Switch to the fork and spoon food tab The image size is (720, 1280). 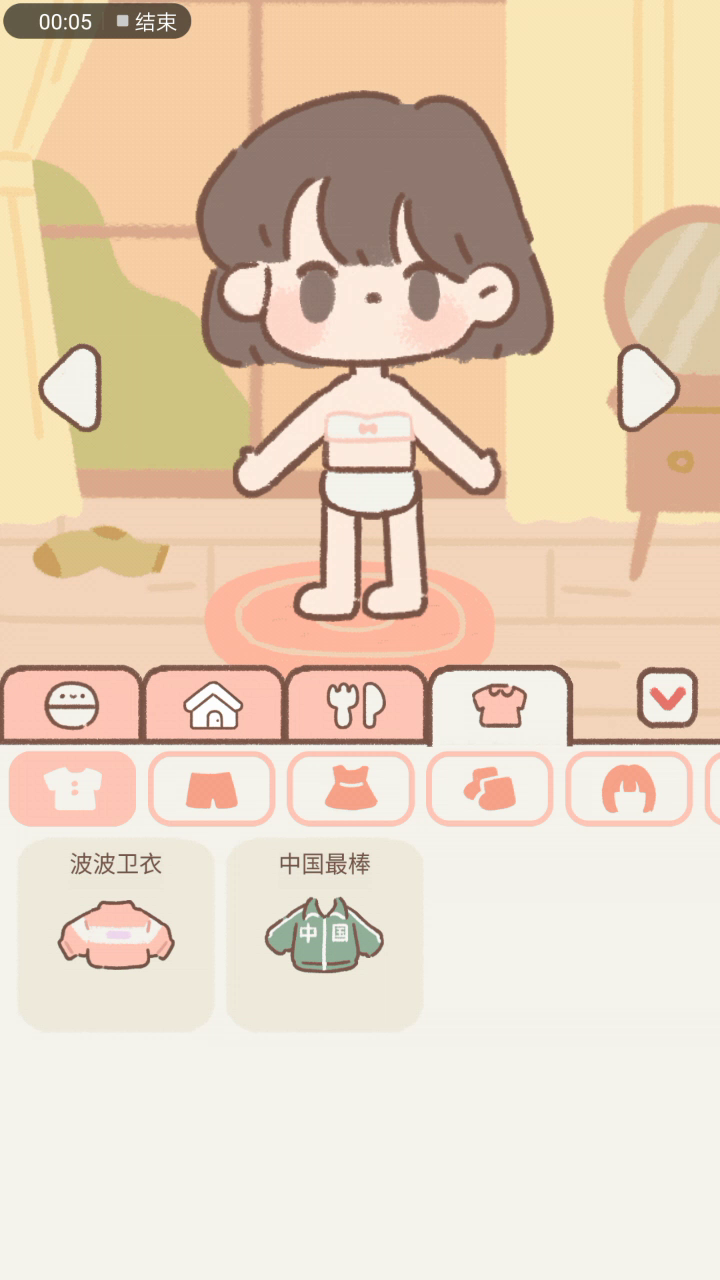click(357, 705)
